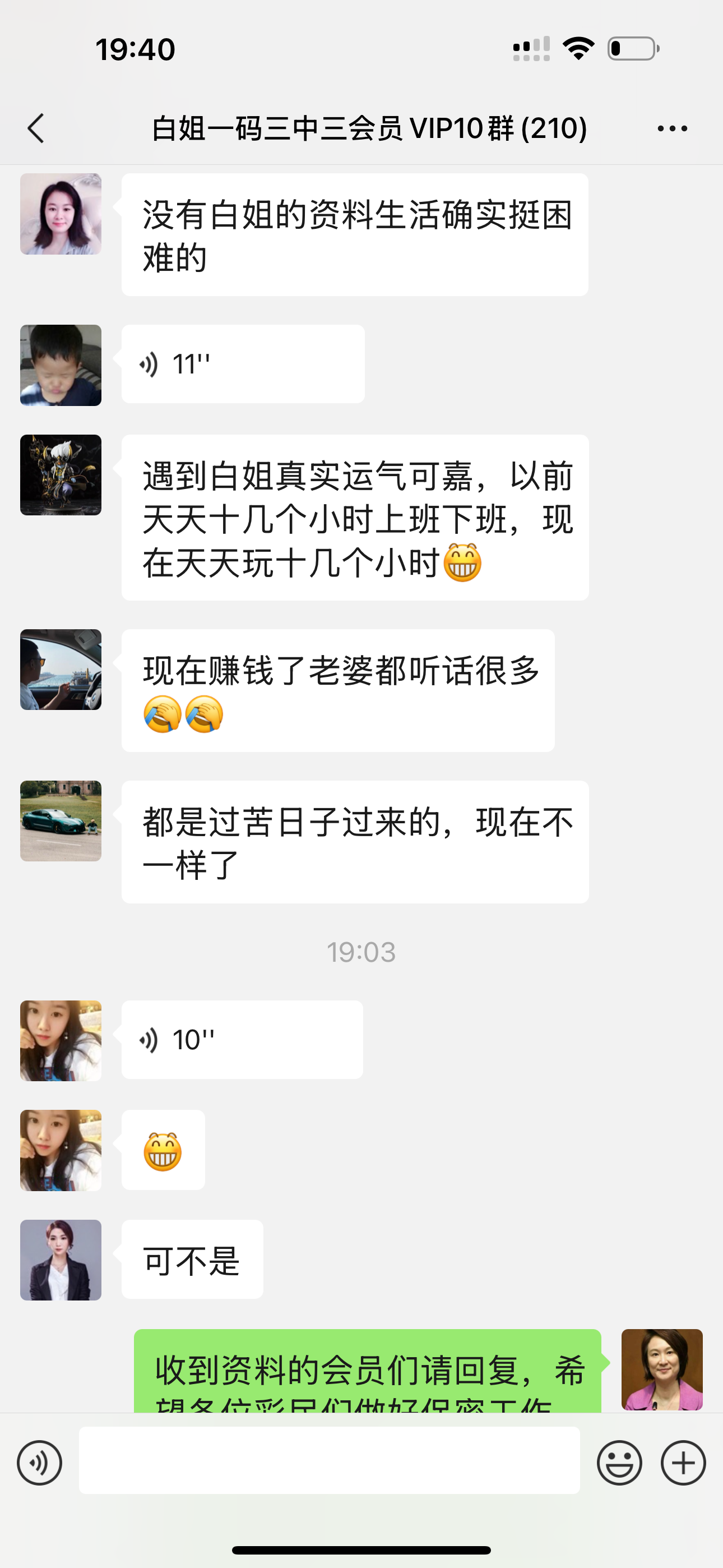This screenshot has height=1568, width=723.
Task: Open the plus attachment menu
Action: click(x=683, y=1463)
